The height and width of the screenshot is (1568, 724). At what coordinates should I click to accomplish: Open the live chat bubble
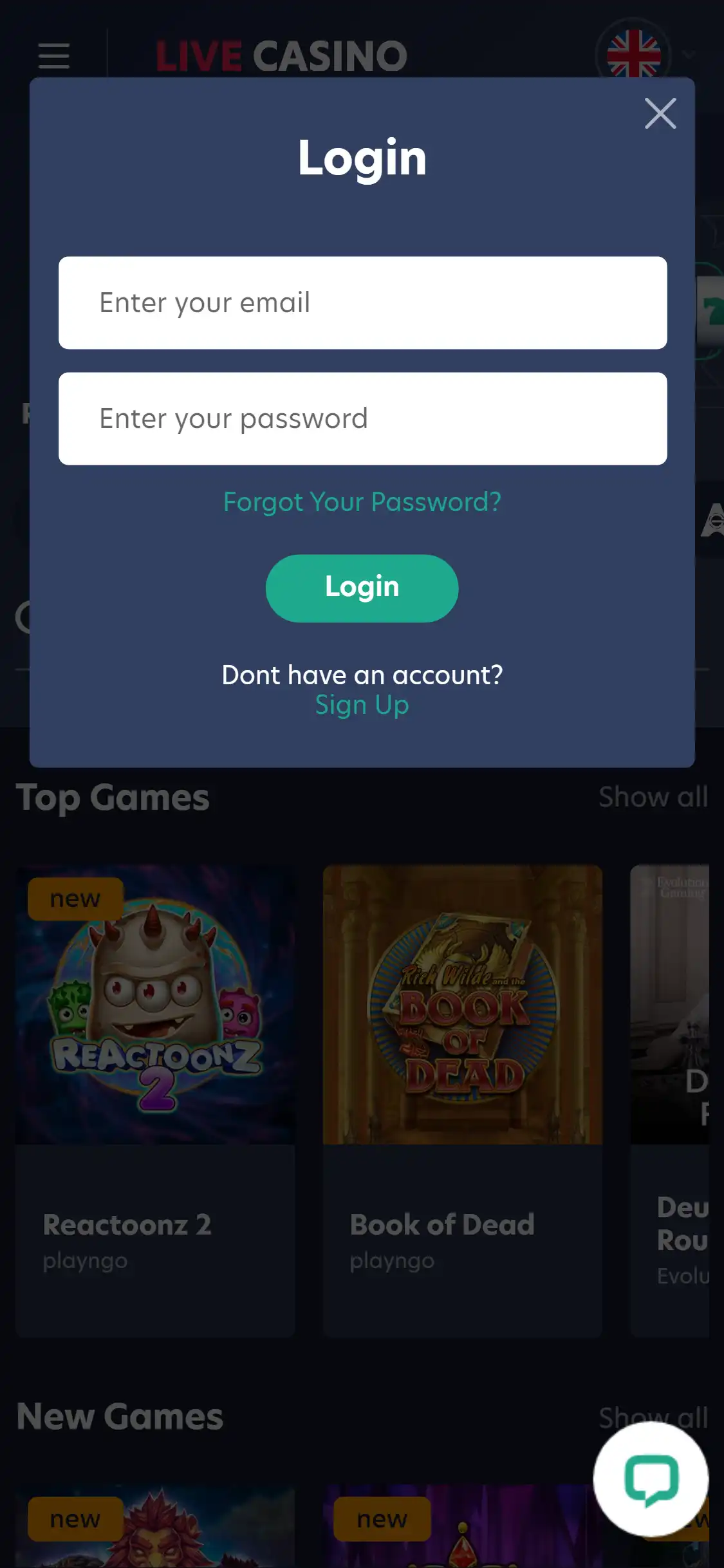click(x=651, y=1479)
